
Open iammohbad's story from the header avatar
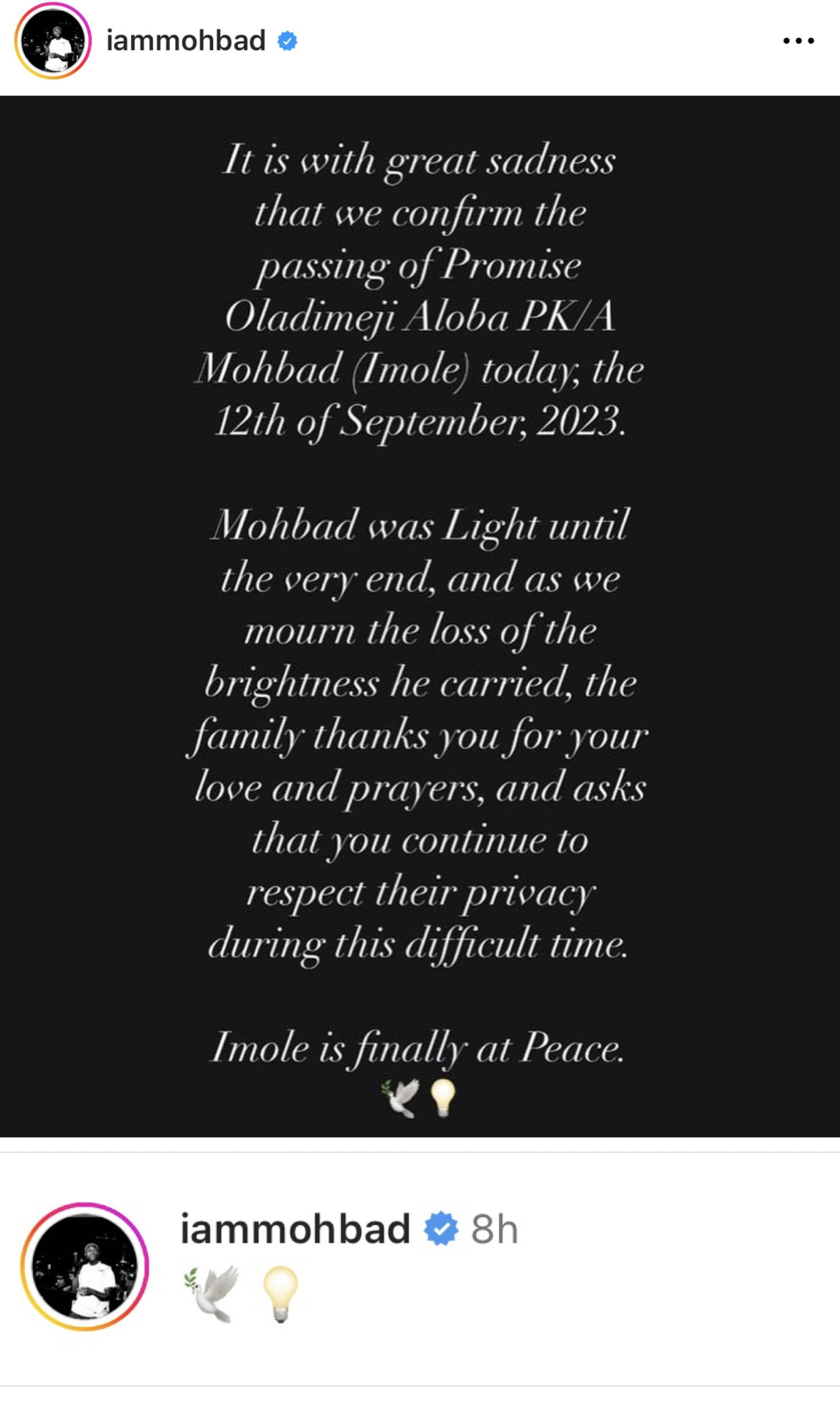(53, 41)
